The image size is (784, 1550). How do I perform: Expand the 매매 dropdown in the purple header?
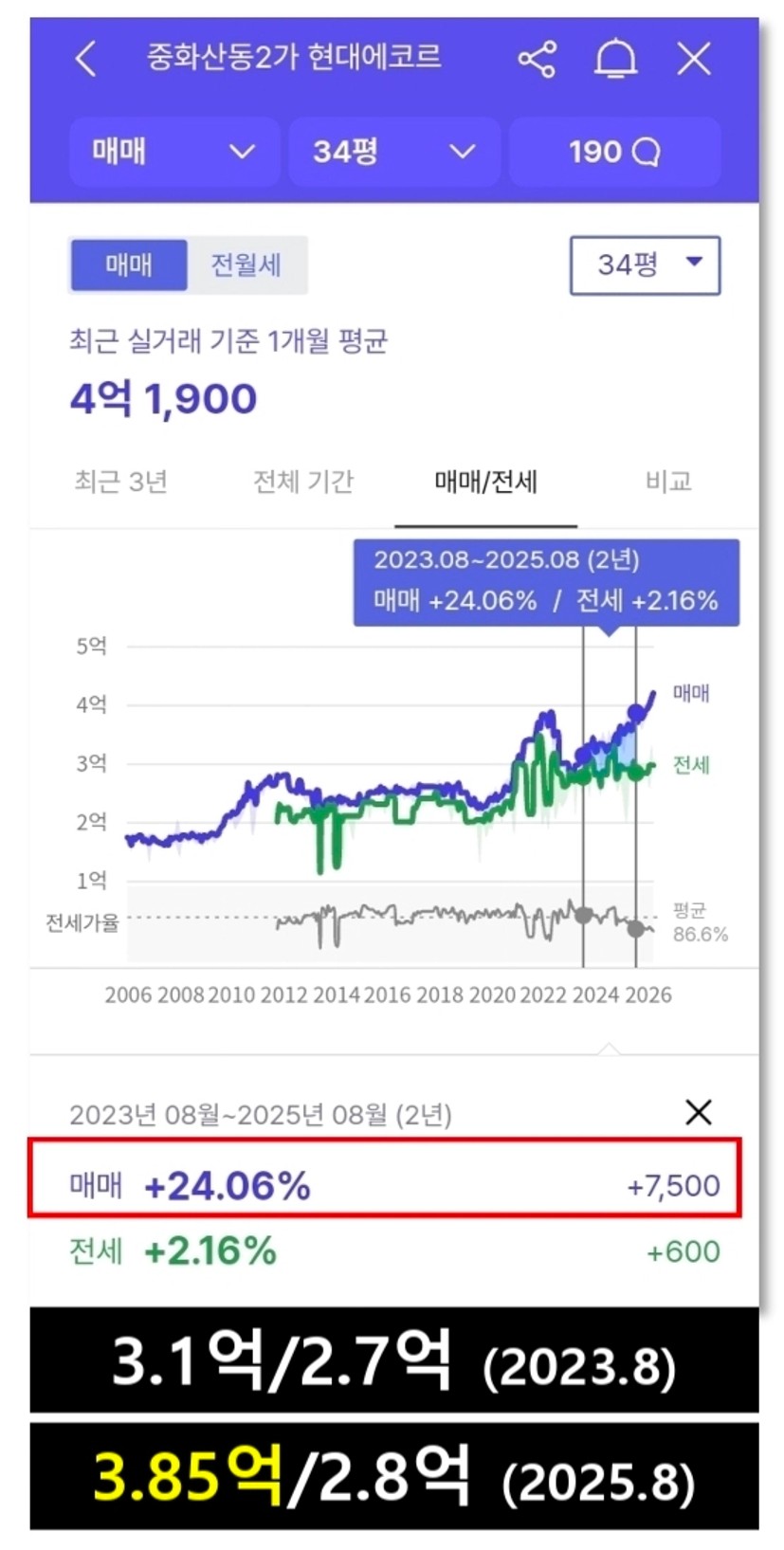coord(174,152)
